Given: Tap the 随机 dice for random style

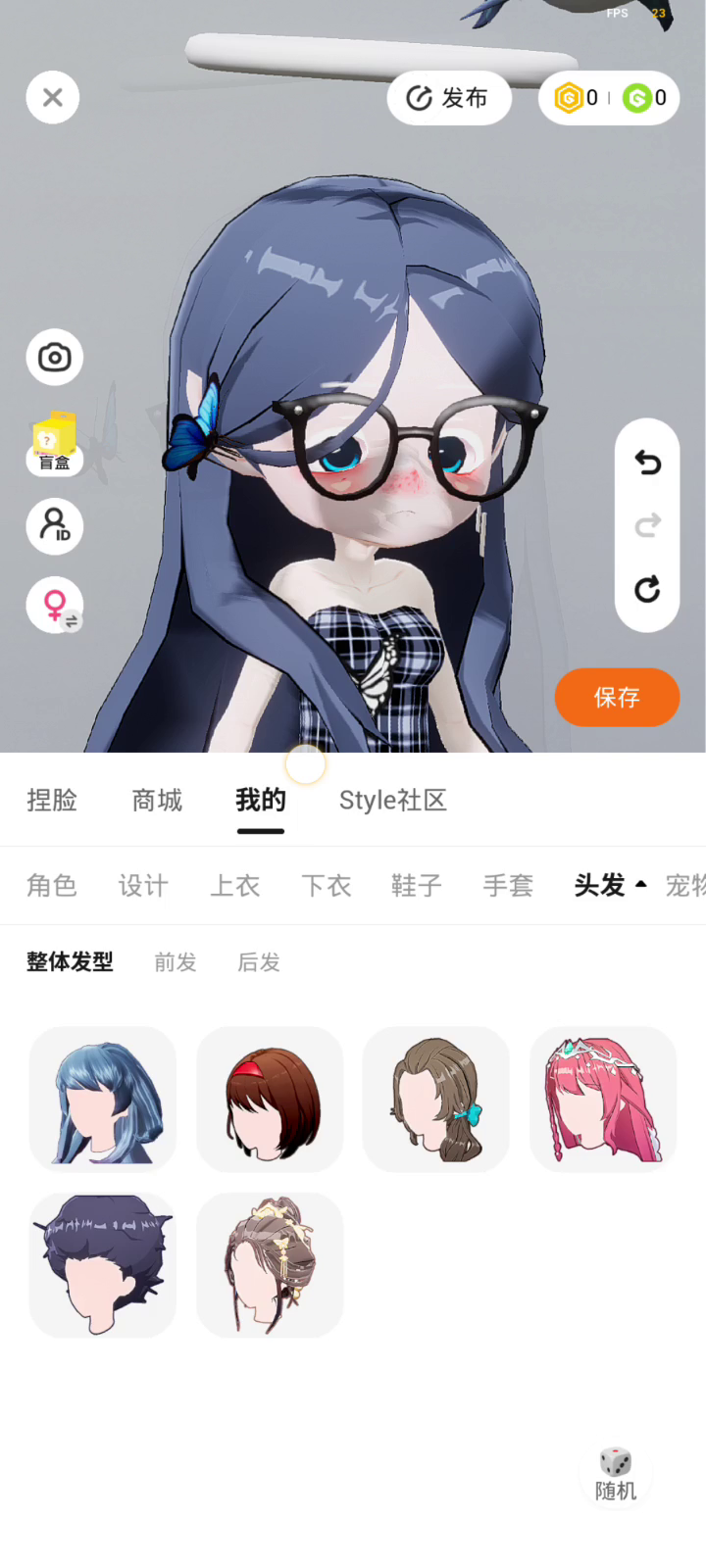Looking at the screenshot, I should [x=616, y=1475].
